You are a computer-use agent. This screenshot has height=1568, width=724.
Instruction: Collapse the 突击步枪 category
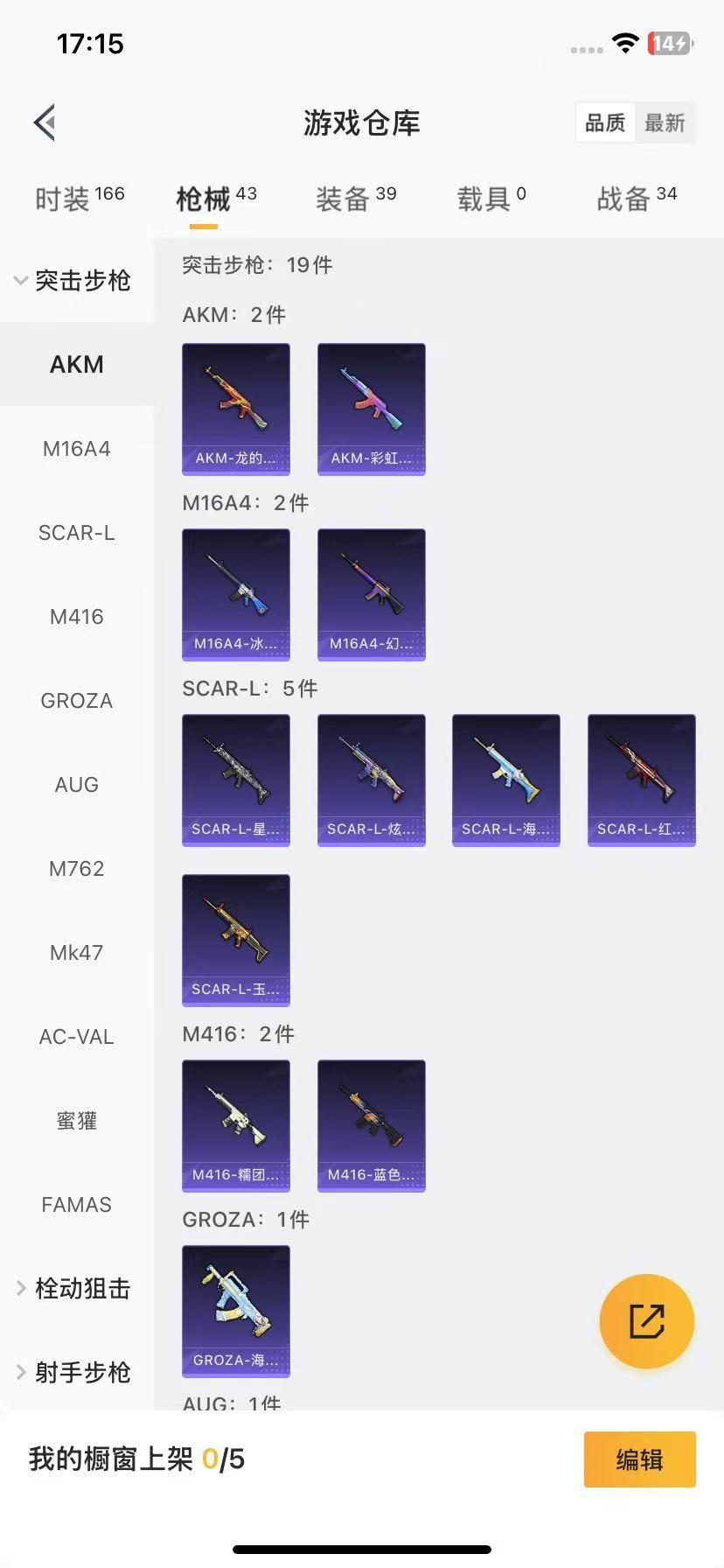click(x=77, y=281)
